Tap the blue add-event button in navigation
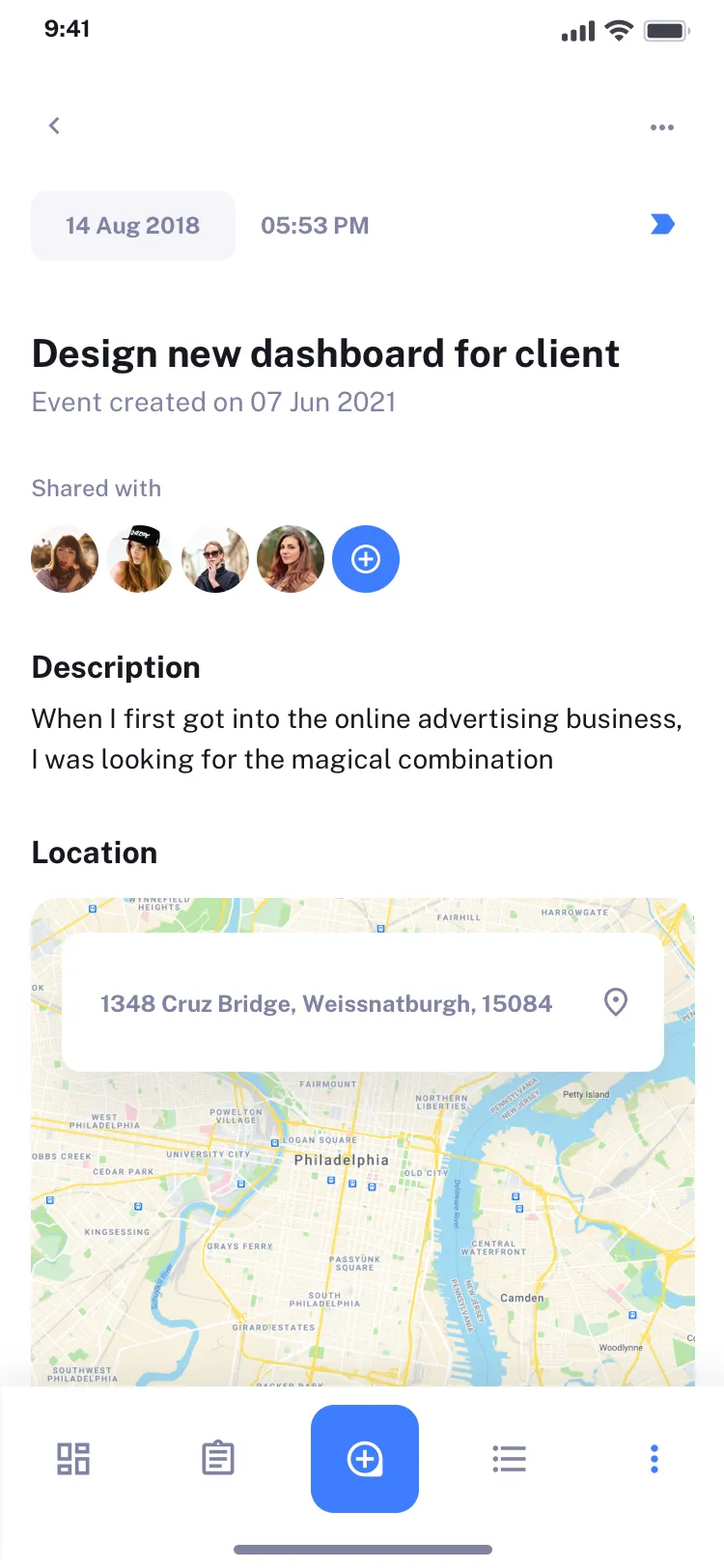 [365, 1458]
